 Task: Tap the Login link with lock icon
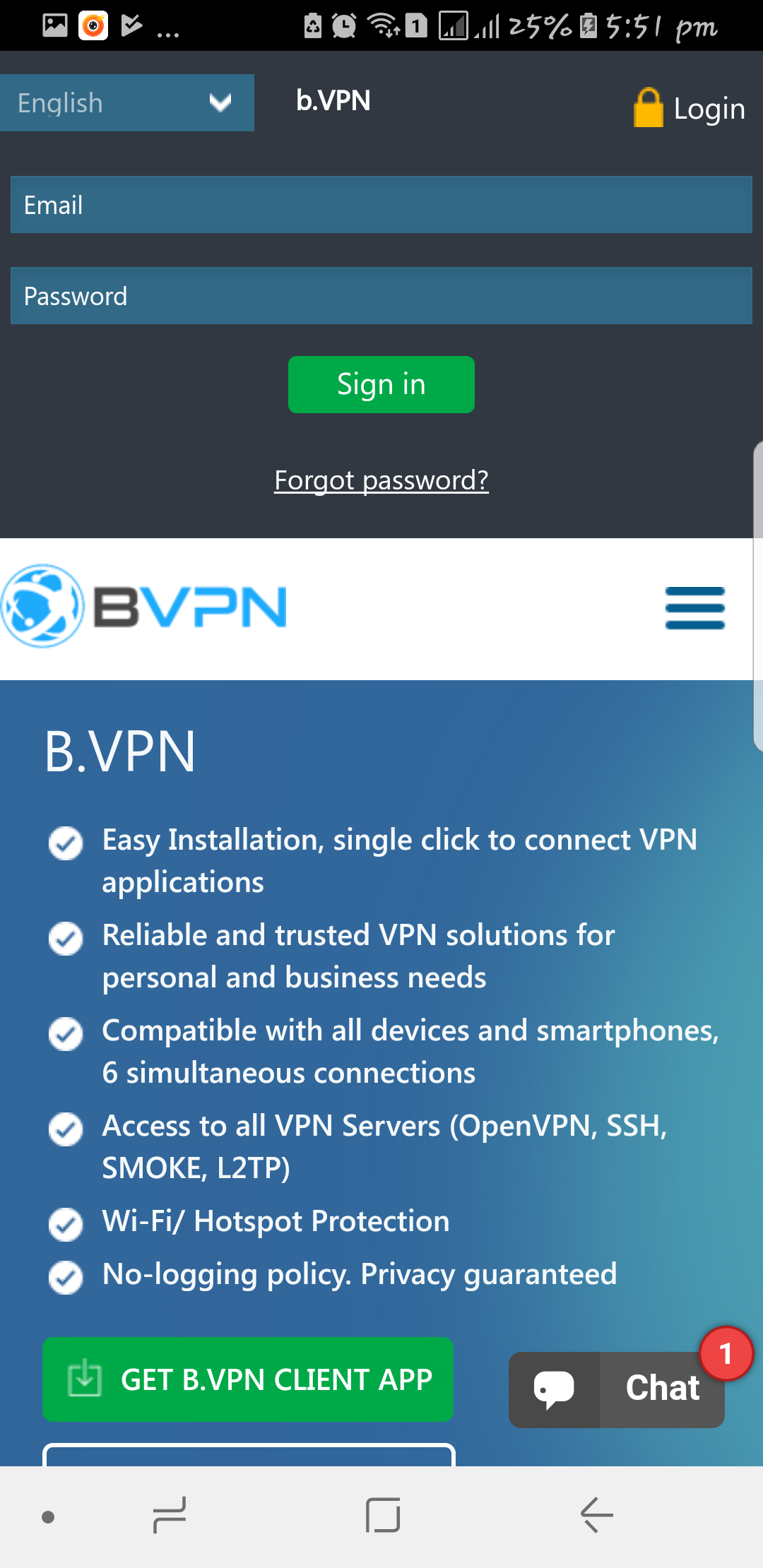(690, 109)
